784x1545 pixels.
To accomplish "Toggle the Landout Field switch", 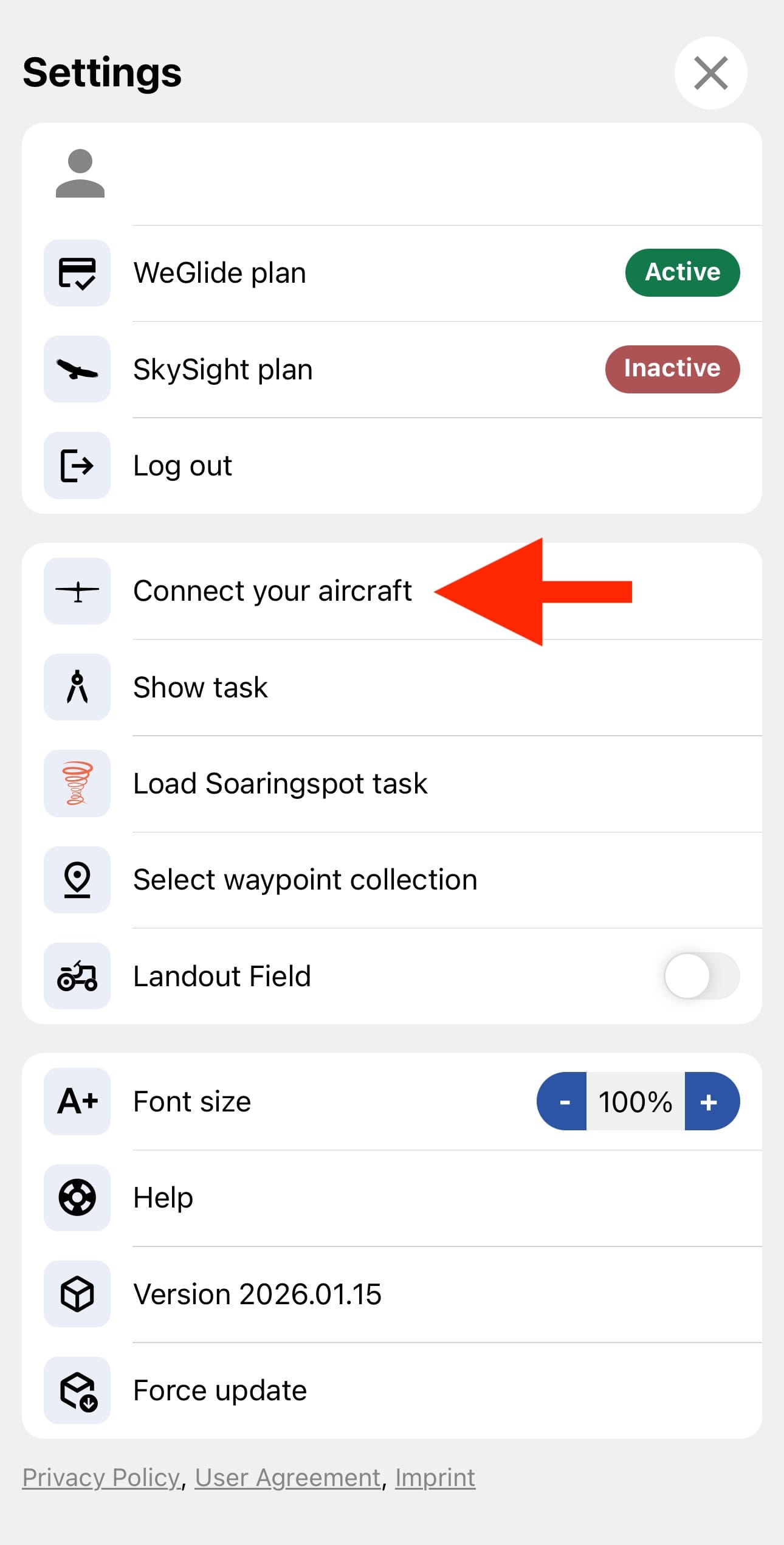I will (701, 976).
